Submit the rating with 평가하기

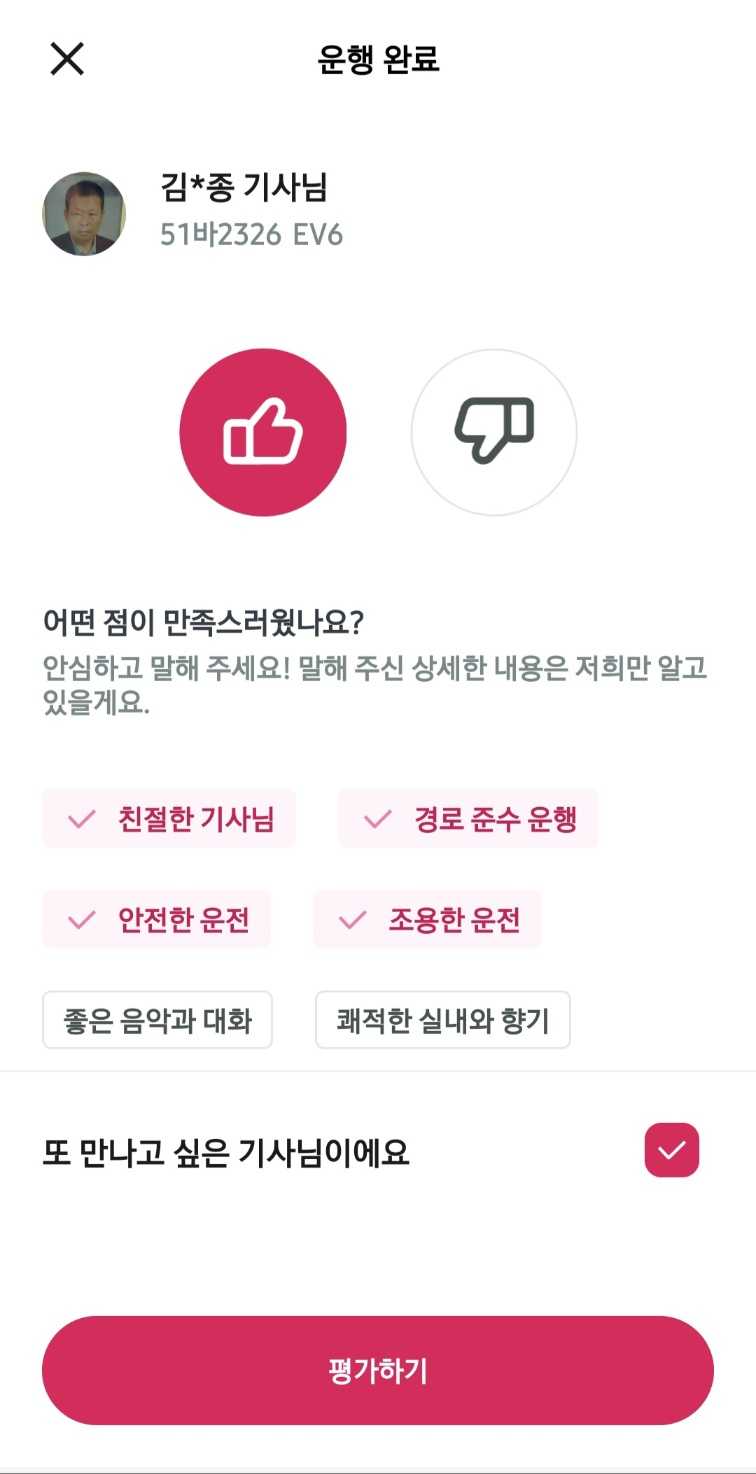pyautogui.click(x=378, y=1370)
